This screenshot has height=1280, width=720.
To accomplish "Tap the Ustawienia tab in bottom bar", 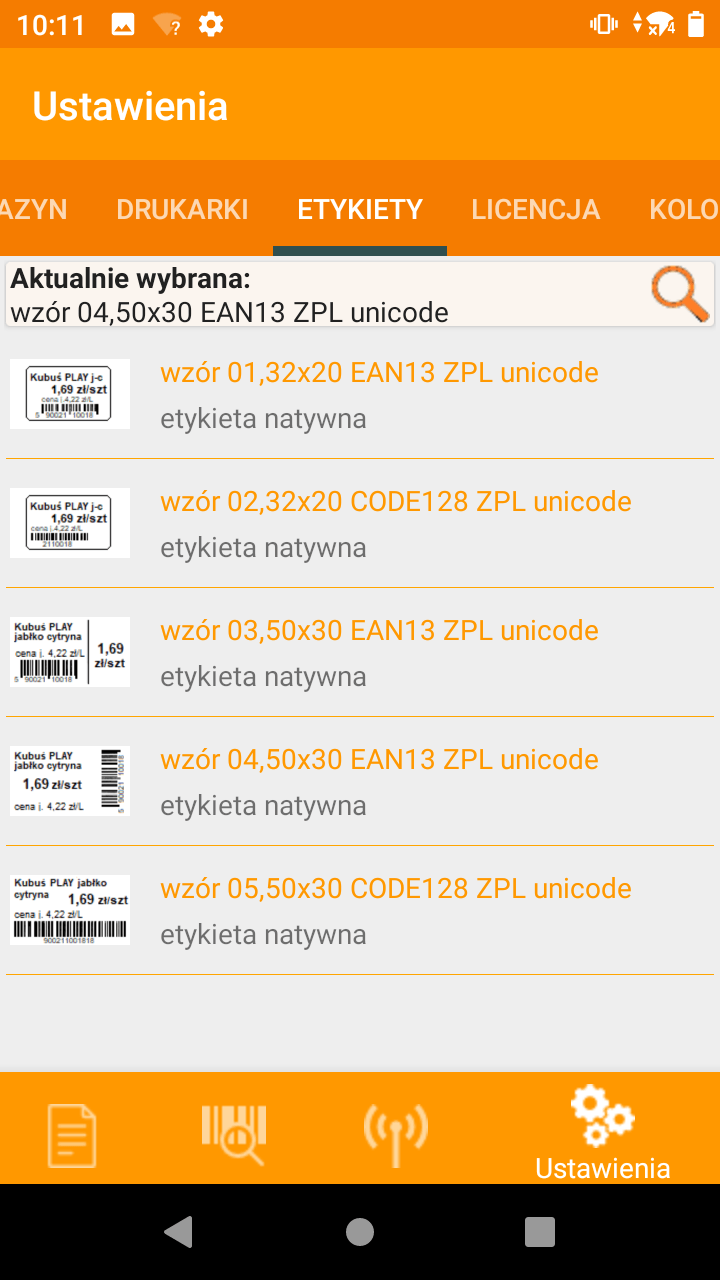I will [603, 1134].
